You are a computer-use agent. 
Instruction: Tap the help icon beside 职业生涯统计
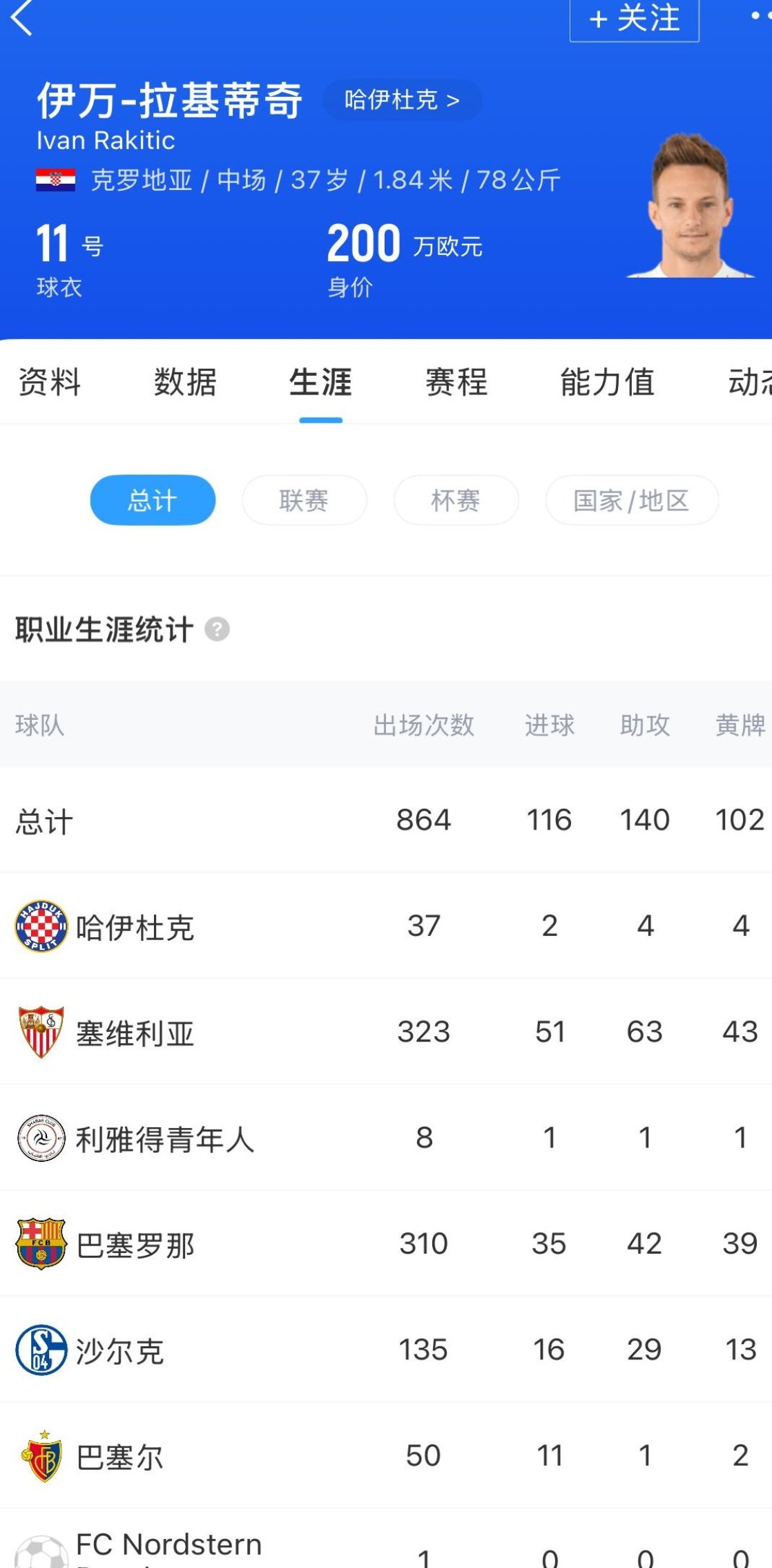click(x=217, y=629)
